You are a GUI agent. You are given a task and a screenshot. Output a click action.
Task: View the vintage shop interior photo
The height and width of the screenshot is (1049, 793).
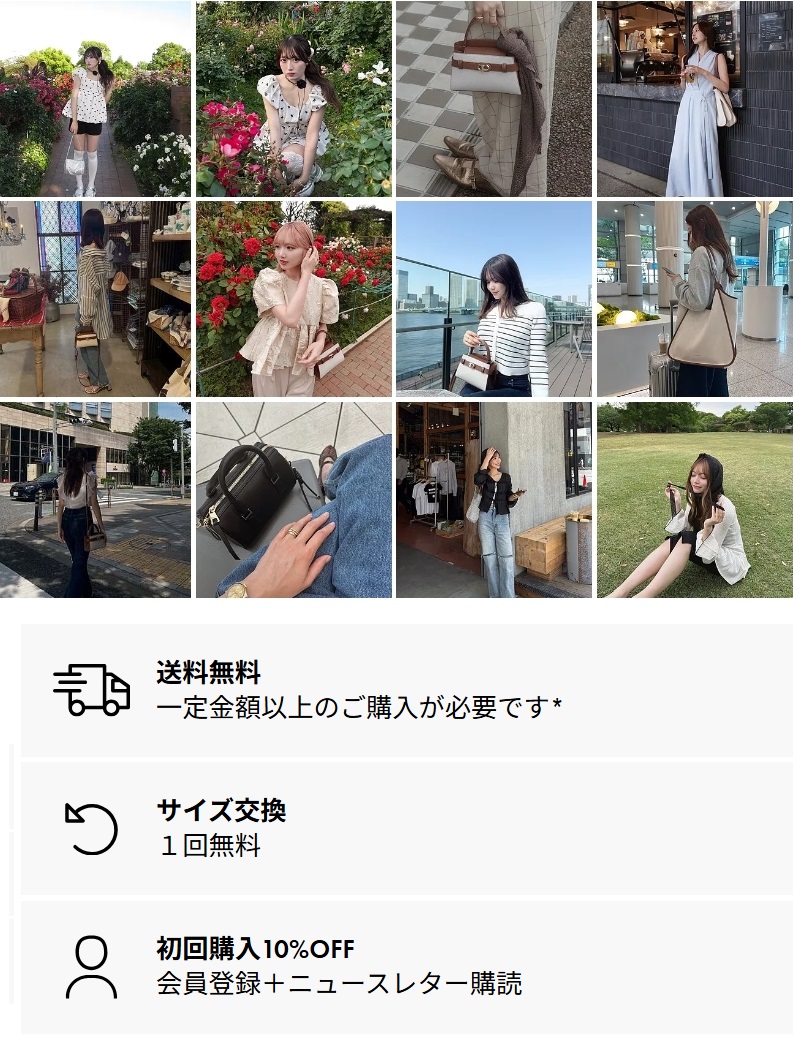(x=97, y=297)
